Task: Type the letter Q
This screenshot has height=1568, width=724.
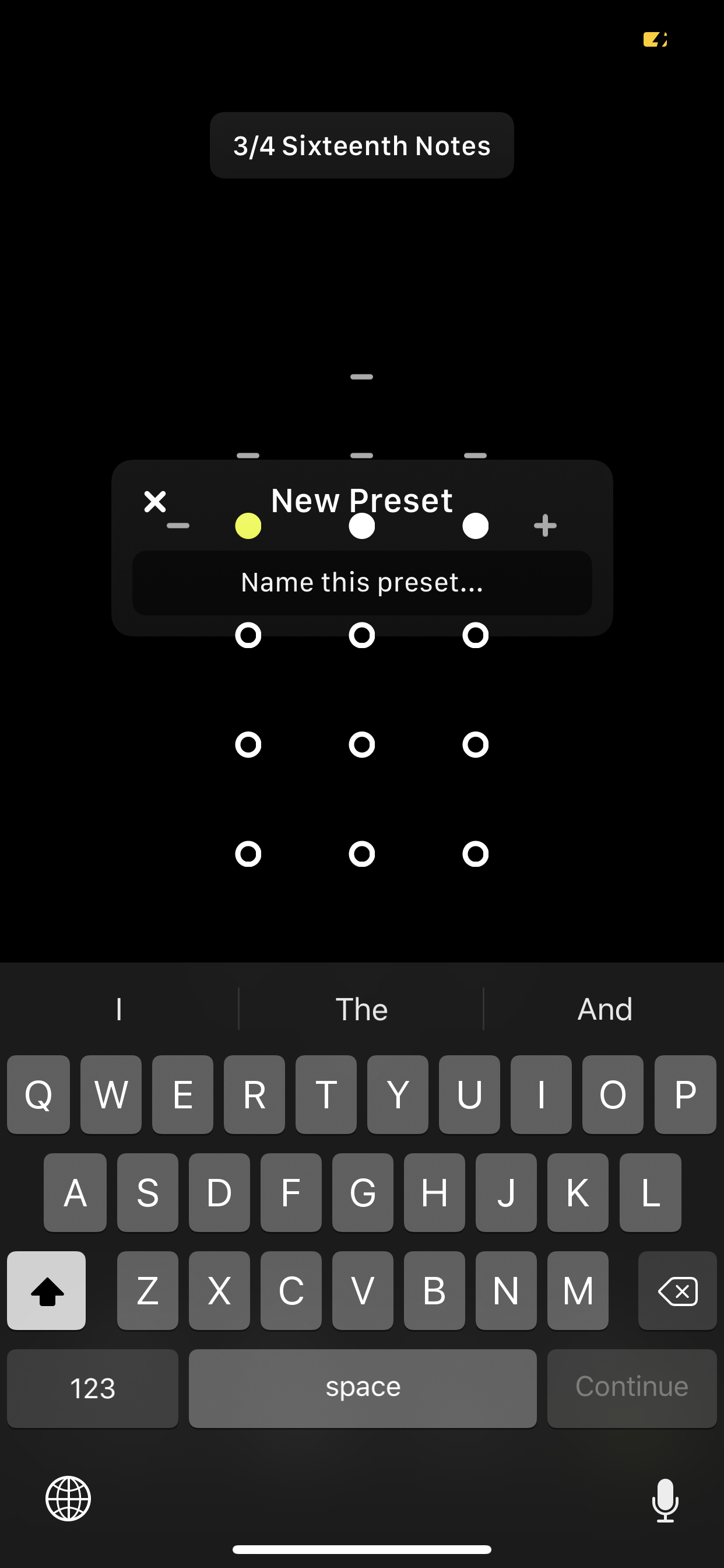Action: [x=38, y=1094]
